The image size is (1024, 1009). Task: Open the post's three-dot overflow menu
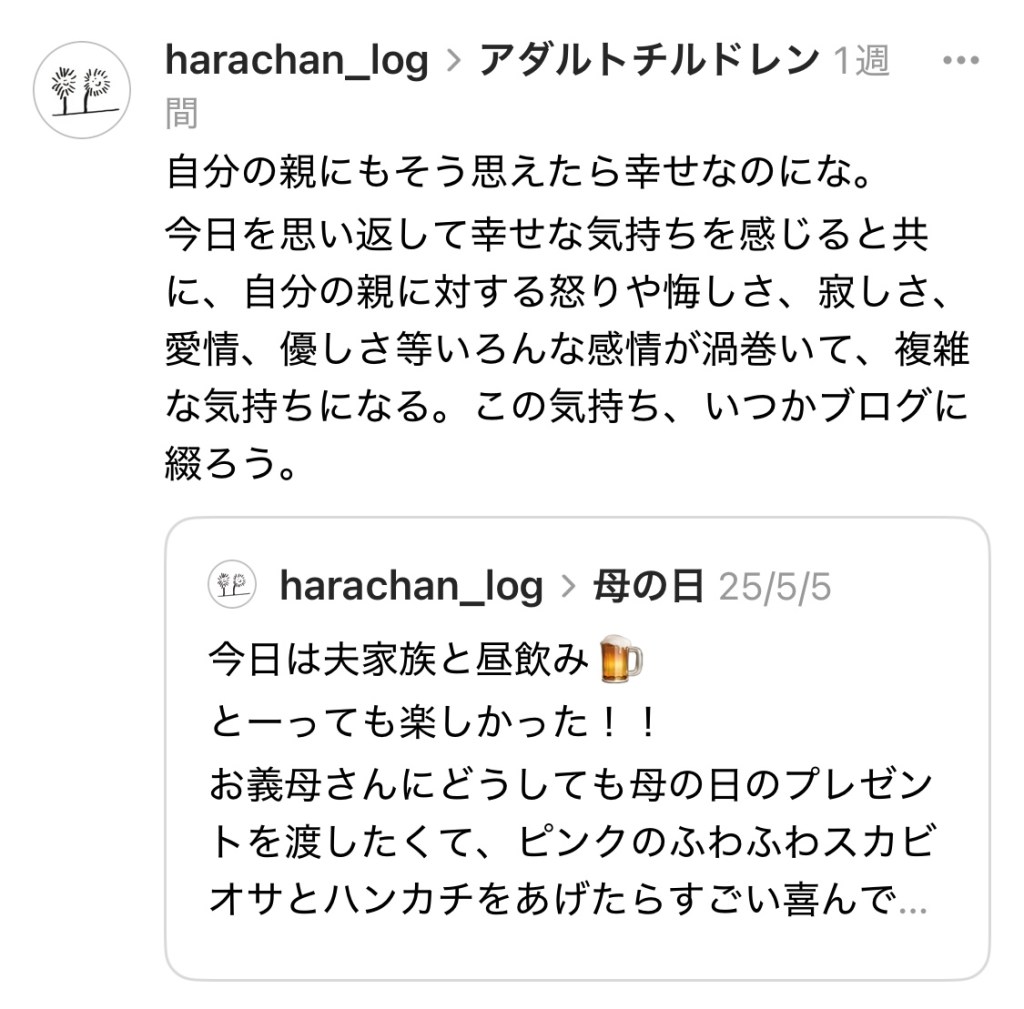point(961,61)
